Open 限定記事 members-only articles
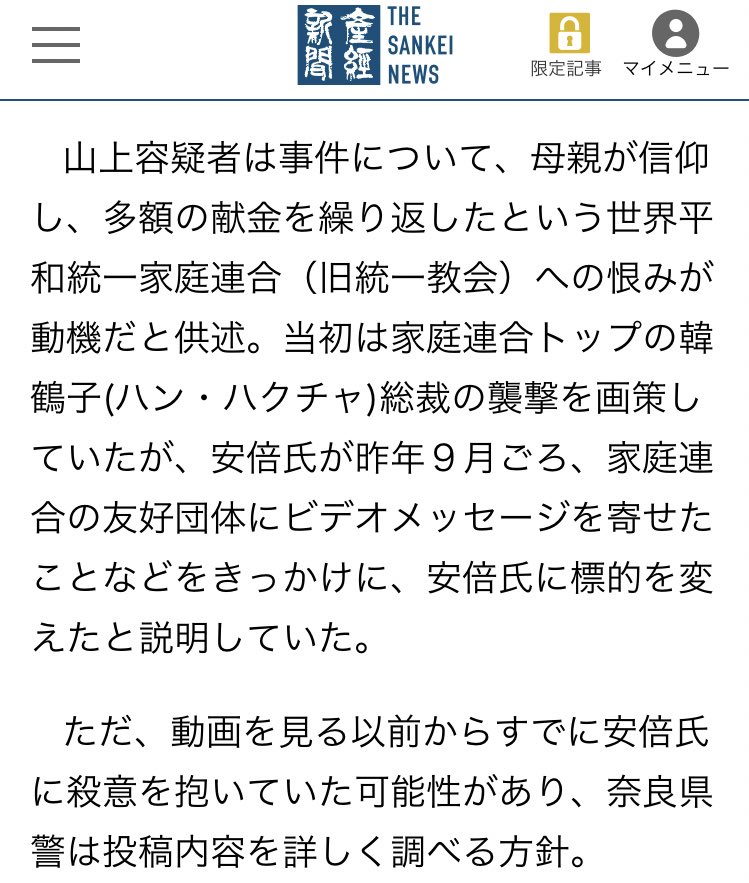 [566, 45]
